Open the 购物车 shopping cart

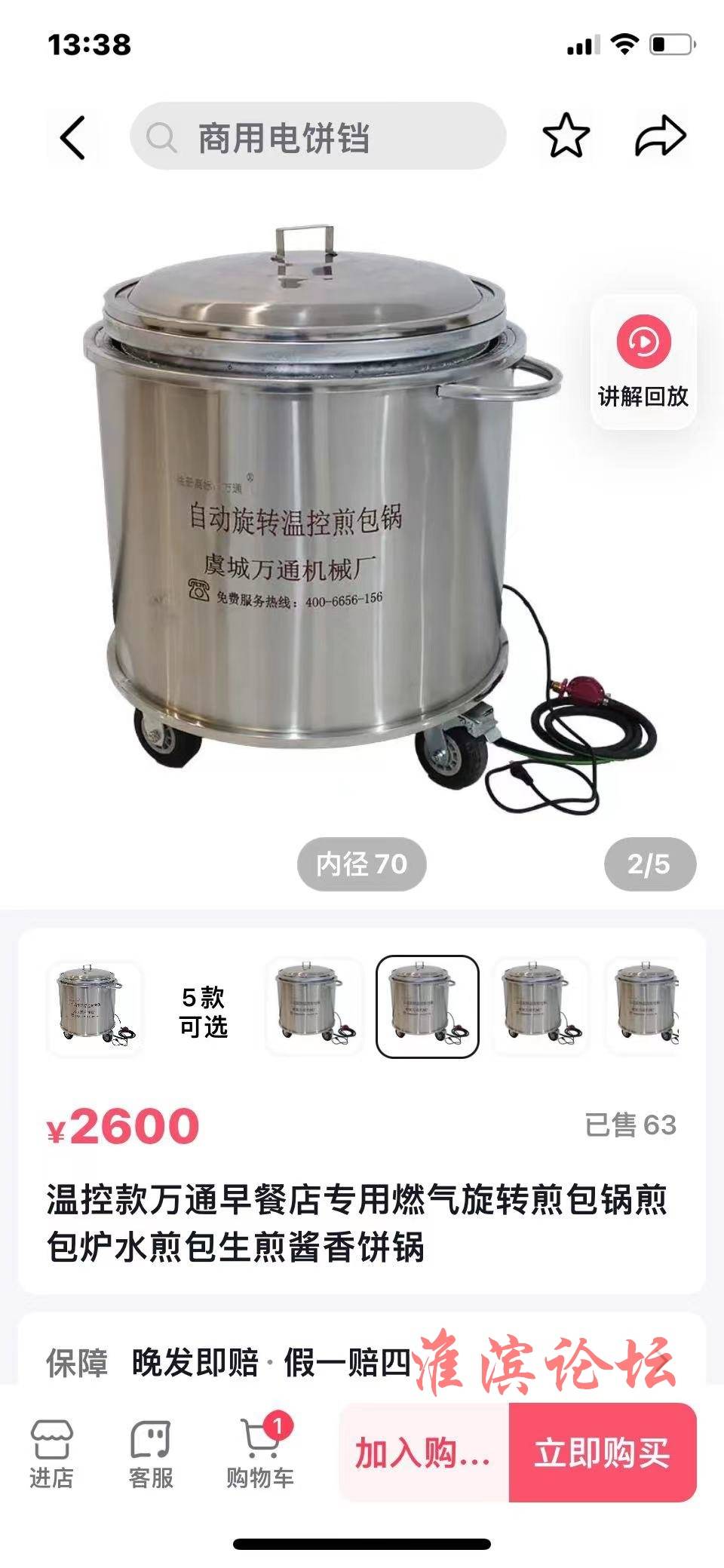[260, 1452]
